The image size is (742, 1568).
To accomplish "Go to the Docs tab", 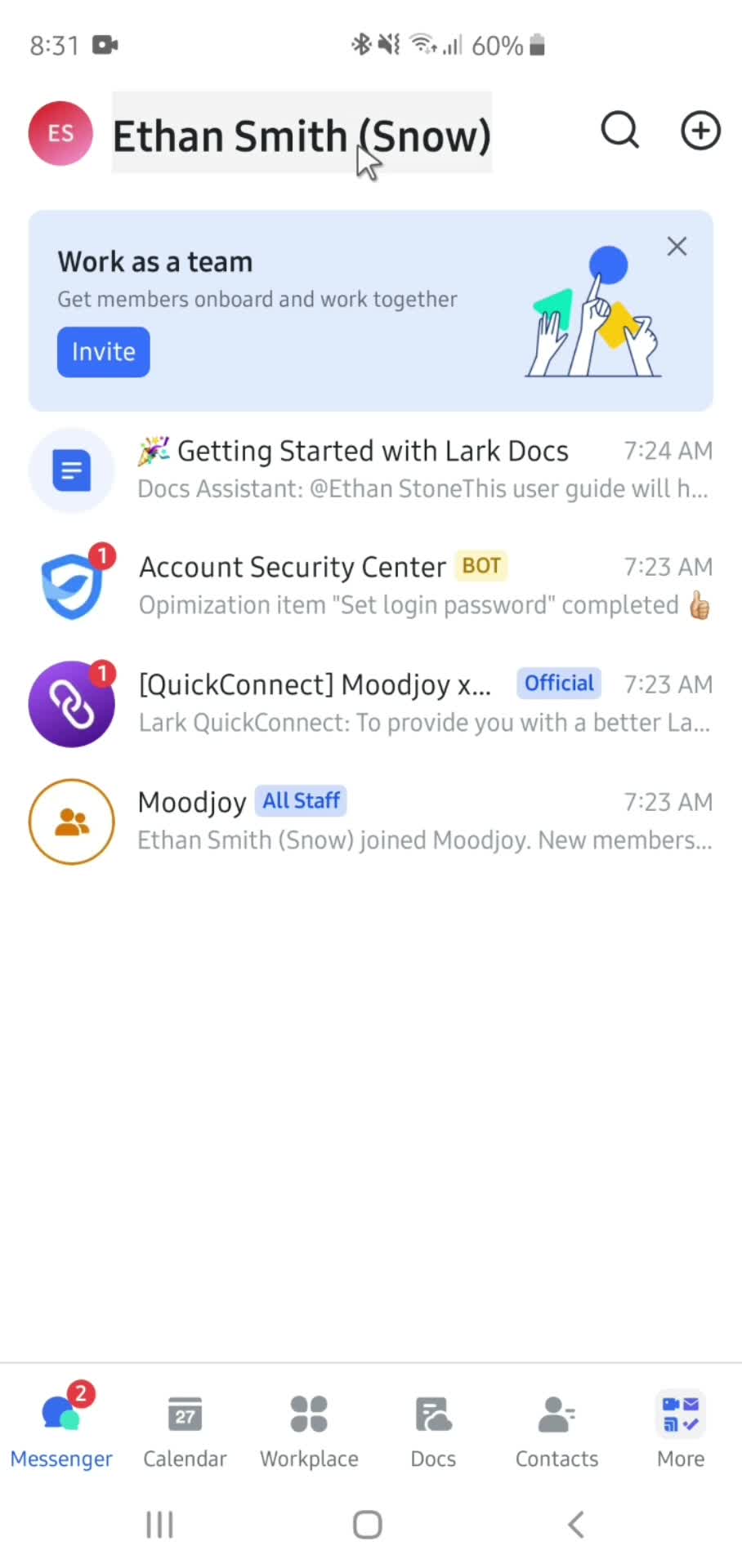I will pyautogui.click(x=433, y=1432).
